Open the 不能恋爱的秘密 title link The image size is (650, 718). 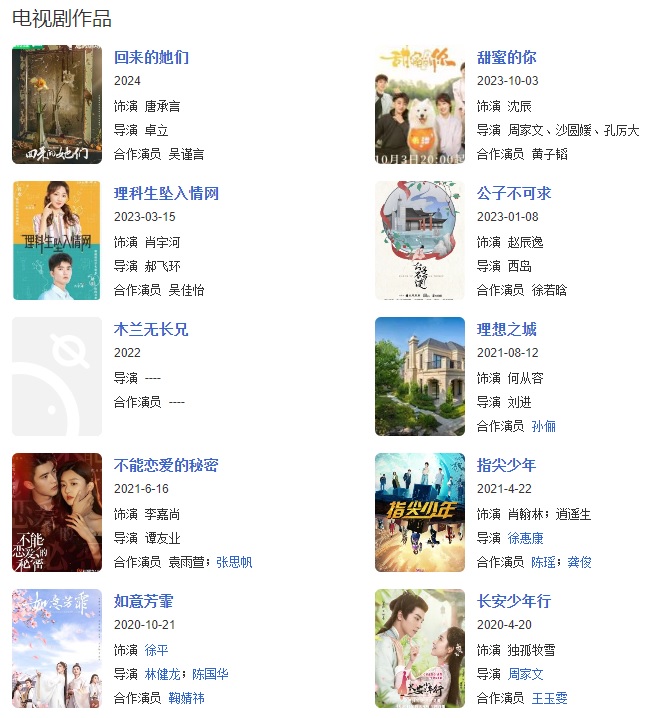(x=166, y=466)
